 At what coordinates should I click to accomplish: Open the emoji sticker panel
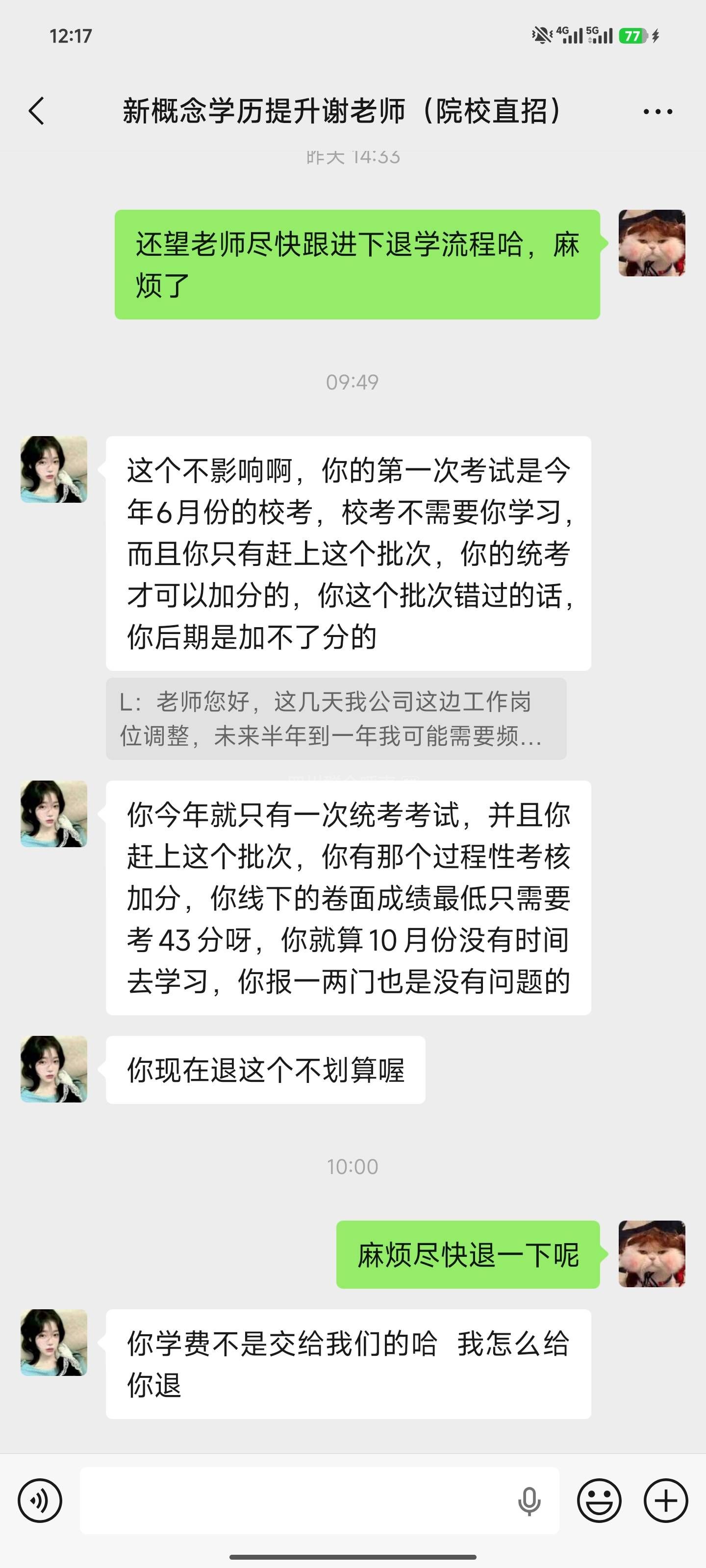[600, 1500]
